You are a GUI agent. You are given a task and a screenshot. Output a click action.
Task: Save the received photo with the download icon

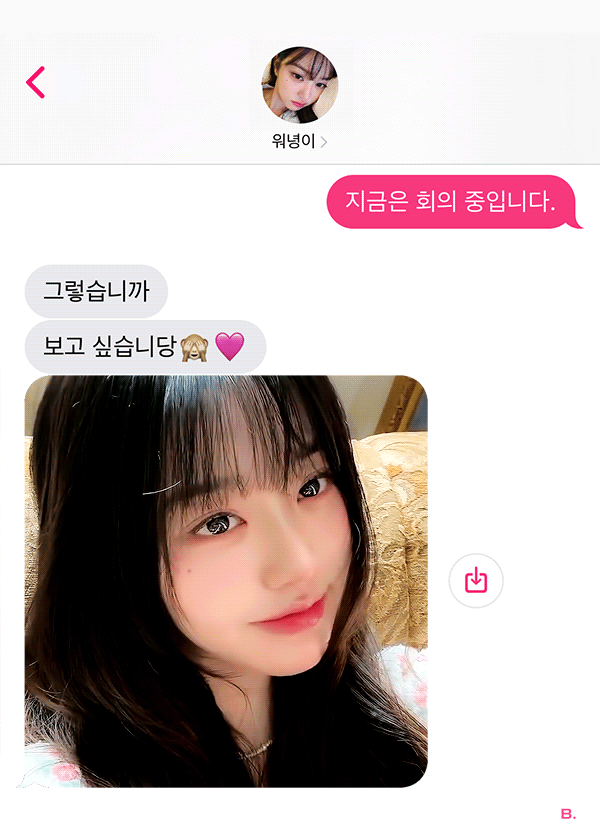click(476, 580)
